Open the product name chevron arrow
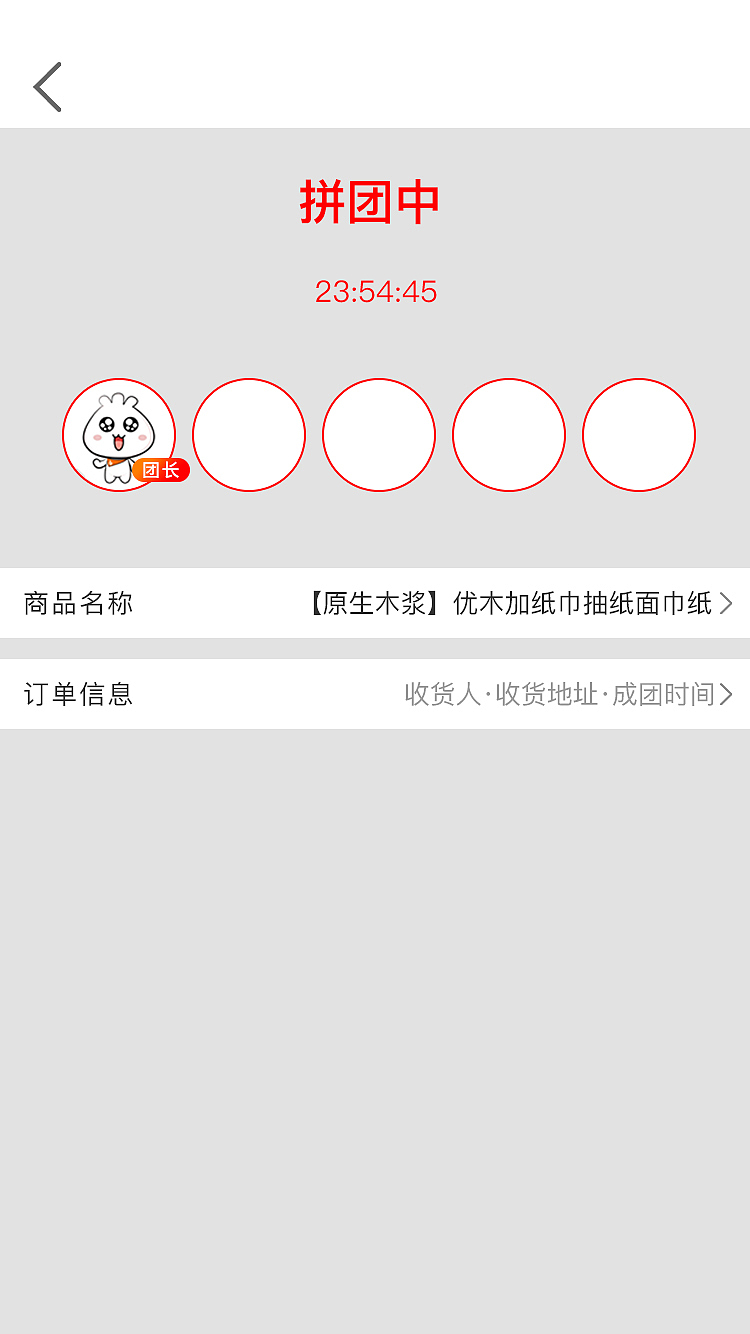This screenshot has height=1334, width=750. point(728,604)
